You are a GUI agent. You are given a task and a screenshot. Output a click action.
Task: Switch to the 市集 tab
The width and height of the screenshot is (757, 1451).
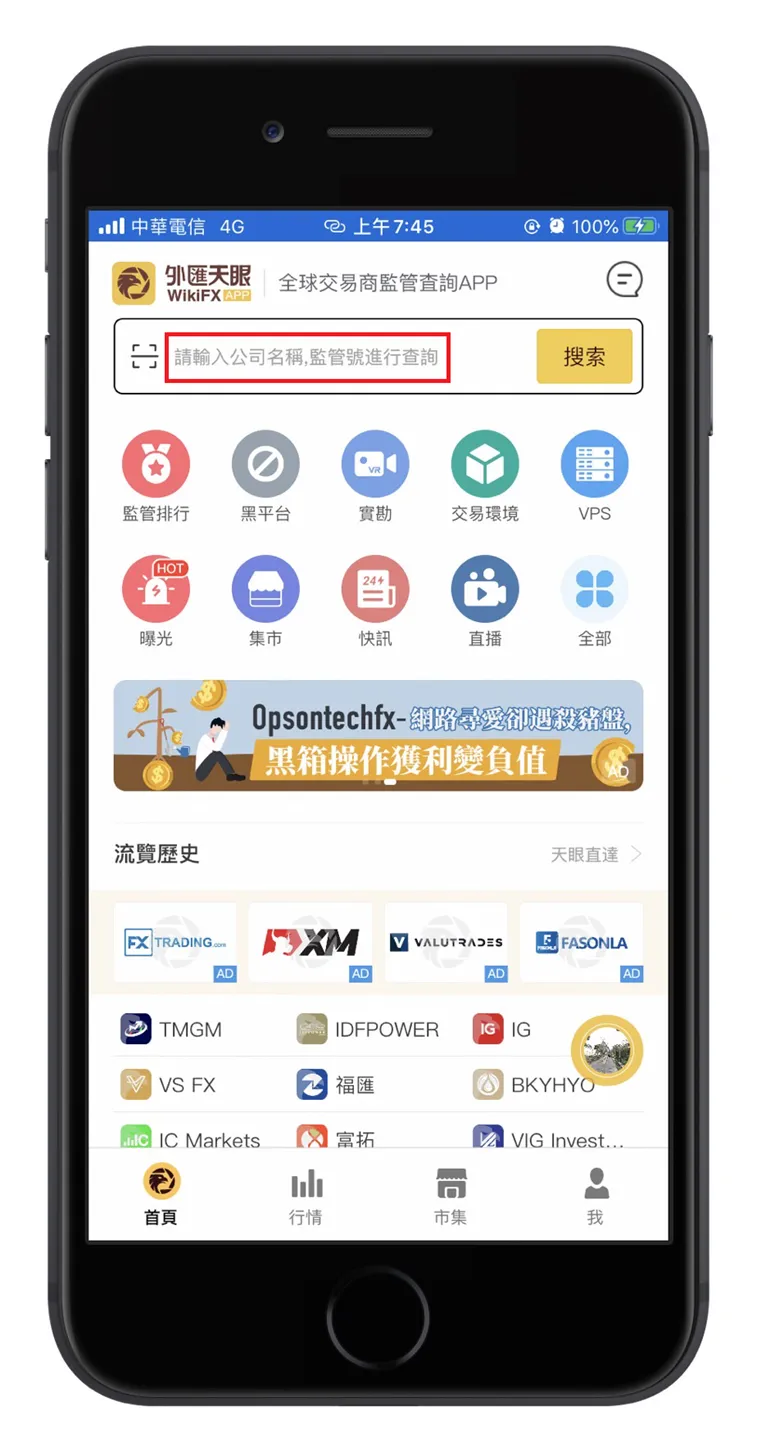point(451,1197)
